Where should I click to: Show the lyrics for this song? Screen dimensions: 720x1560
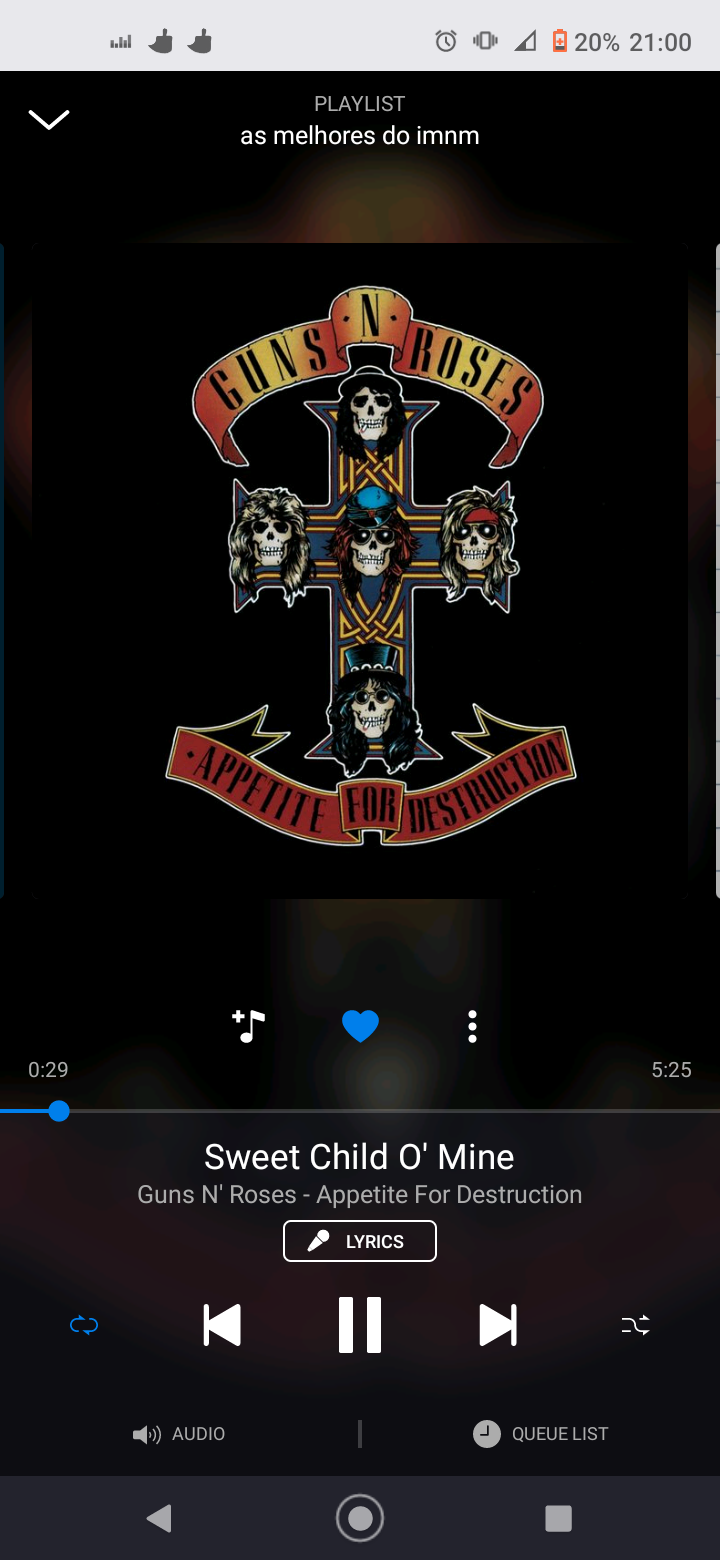[360, 1242]
